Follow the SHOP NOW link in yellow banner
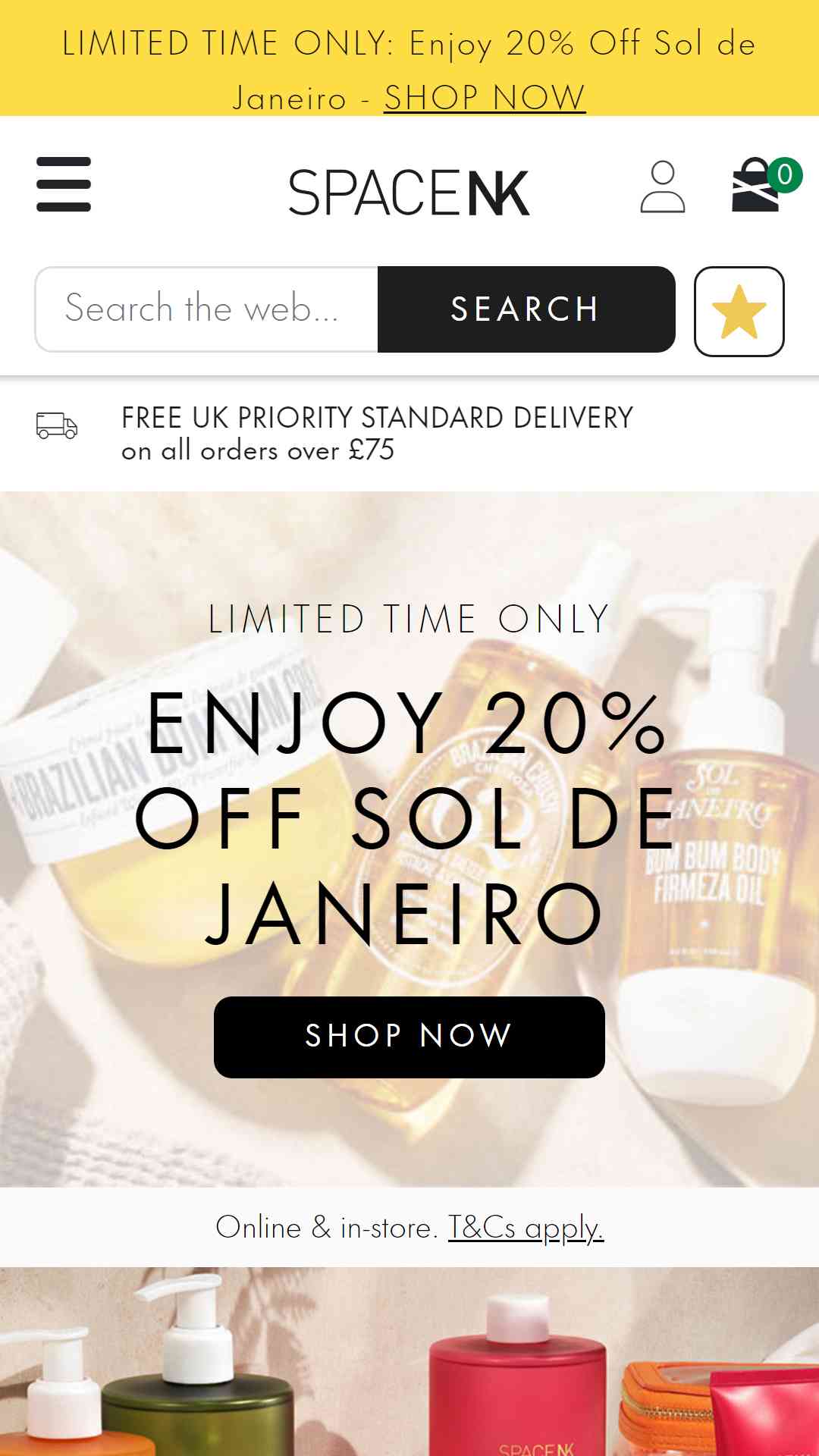819x1456 pixels. [x=484, y=98]
